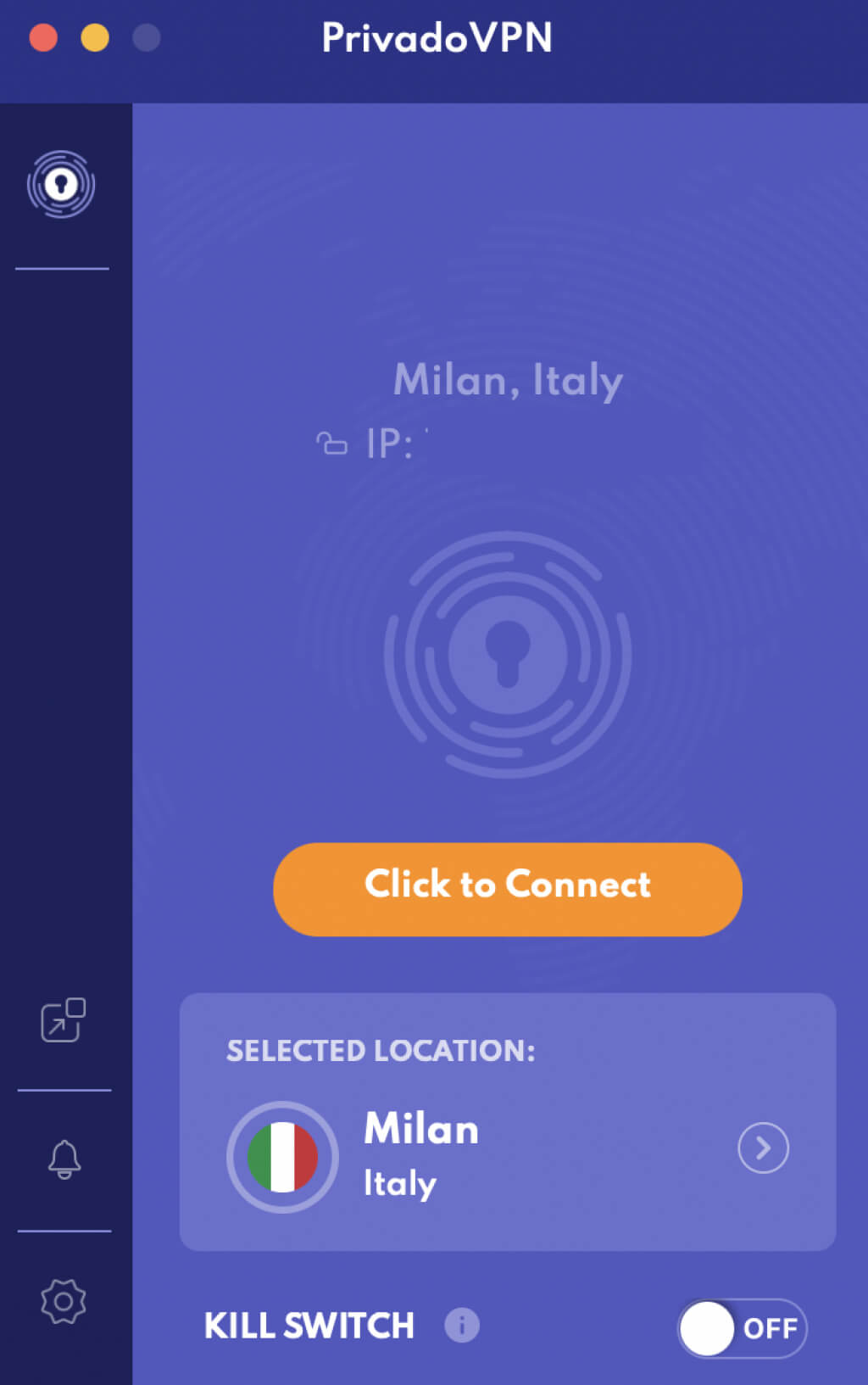The image size is (868, 1385).
Task: Tap the Click to Connect button
Action: pos(507,888)
